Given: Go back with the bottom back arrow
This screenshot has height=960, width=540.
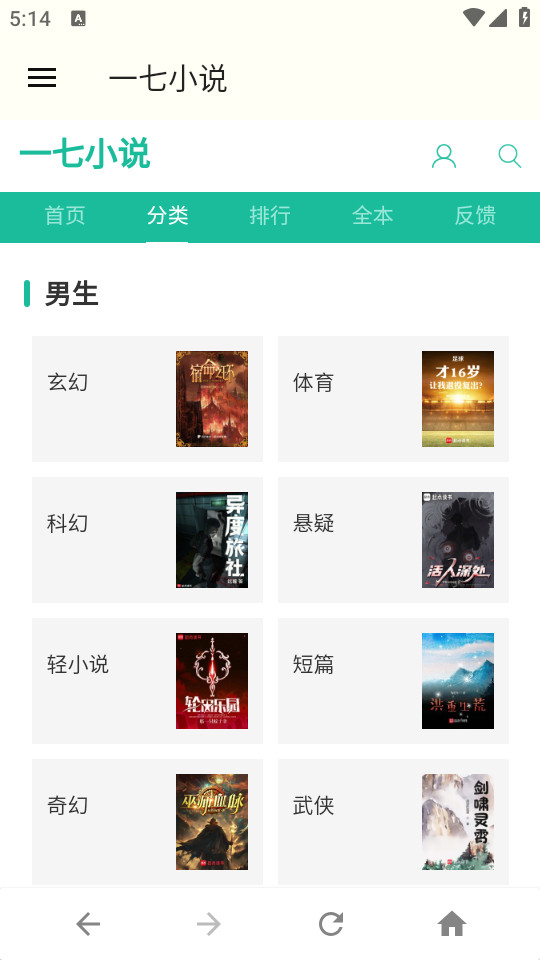Looking at the screenshot, I should [x=88, y=924].
